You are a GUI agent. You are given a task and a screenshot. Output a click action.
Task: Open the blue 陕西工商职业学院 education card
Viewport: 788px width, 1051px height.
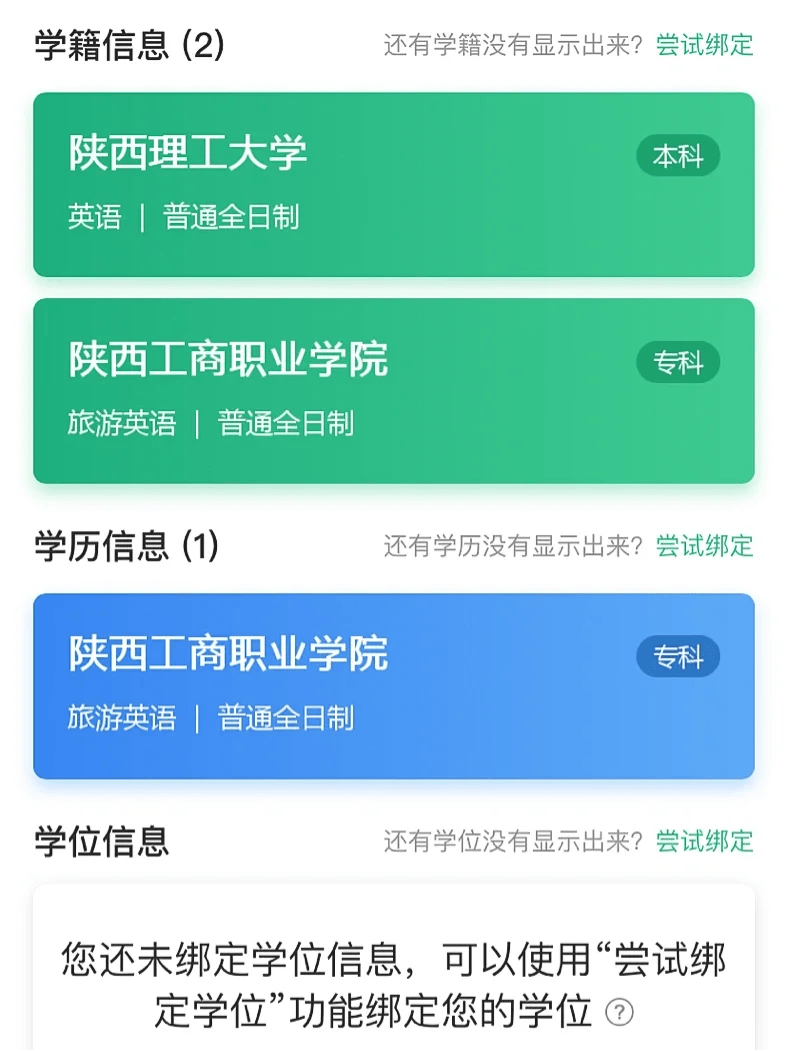[393, 686]
